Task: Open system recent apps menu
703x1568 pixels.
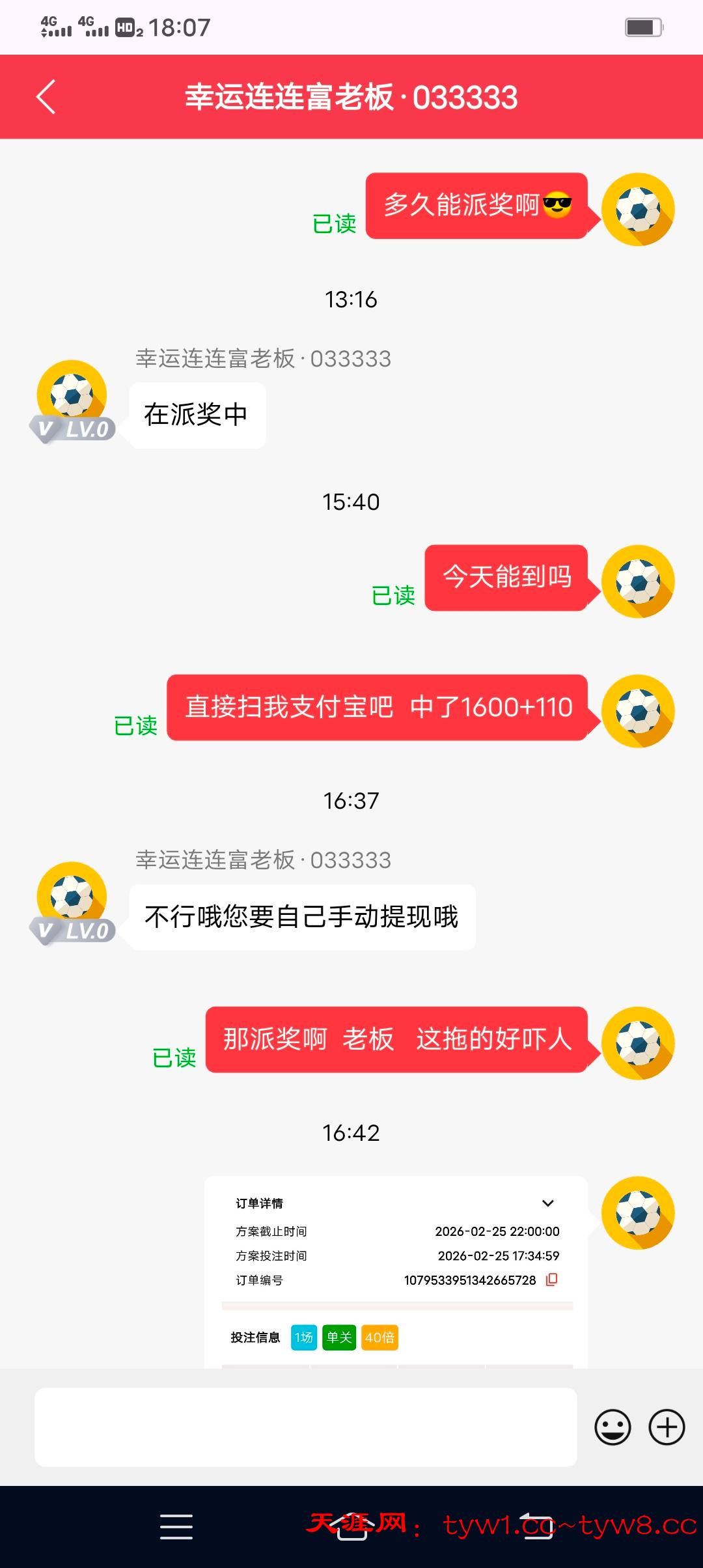Action: click(176, 1526)
